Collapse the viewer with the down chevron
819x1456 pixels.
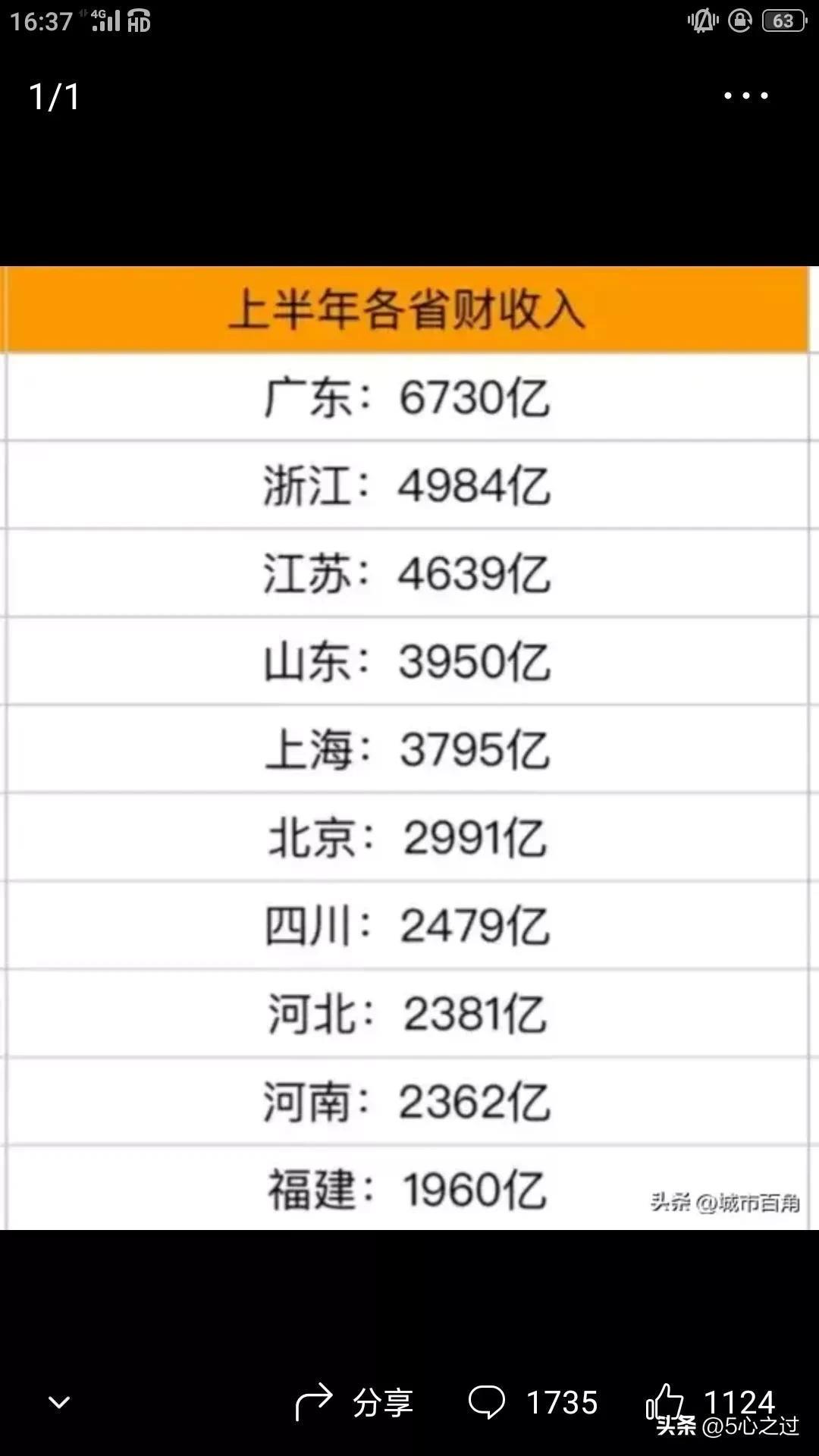point(59,1402)
